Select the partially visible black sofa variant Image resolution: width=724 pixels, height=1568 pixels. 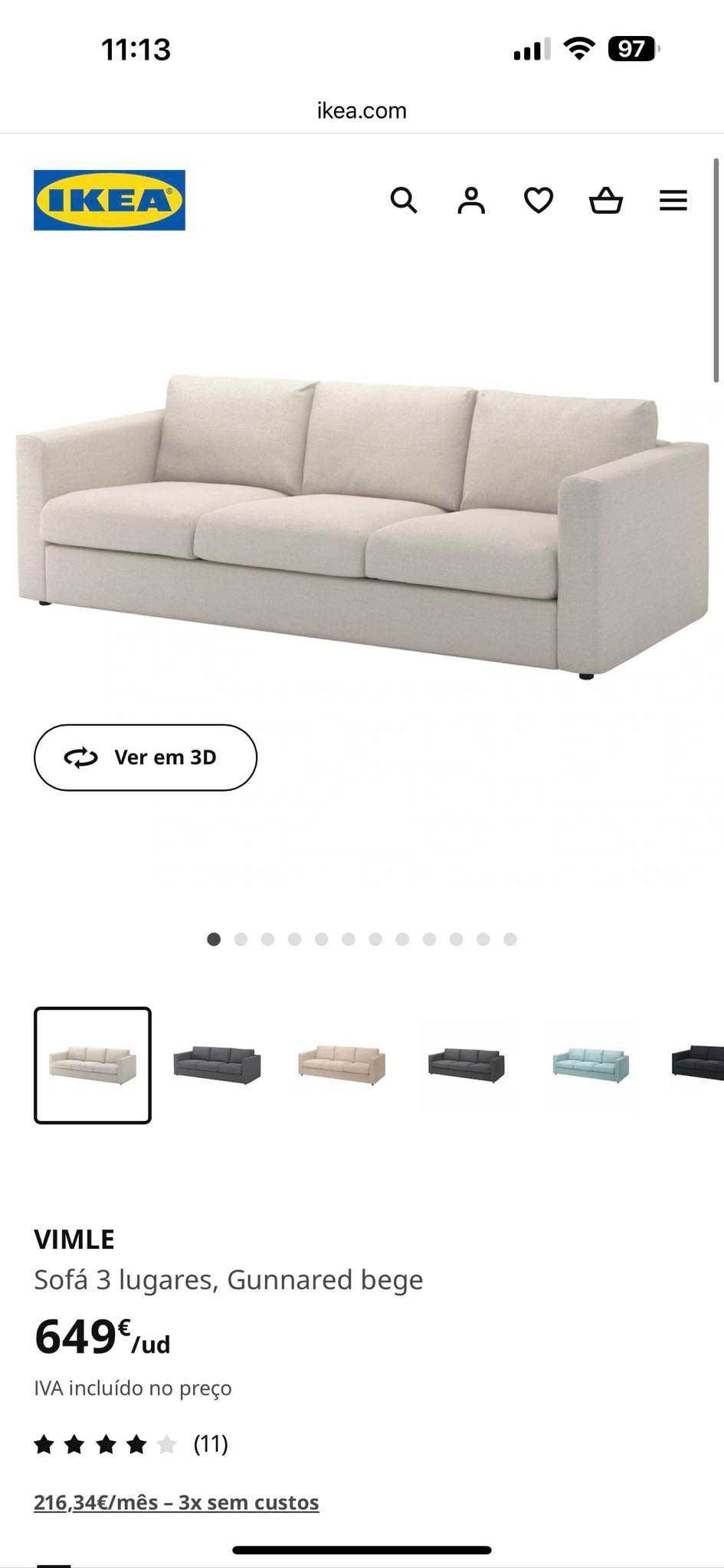coord(699,1065)
